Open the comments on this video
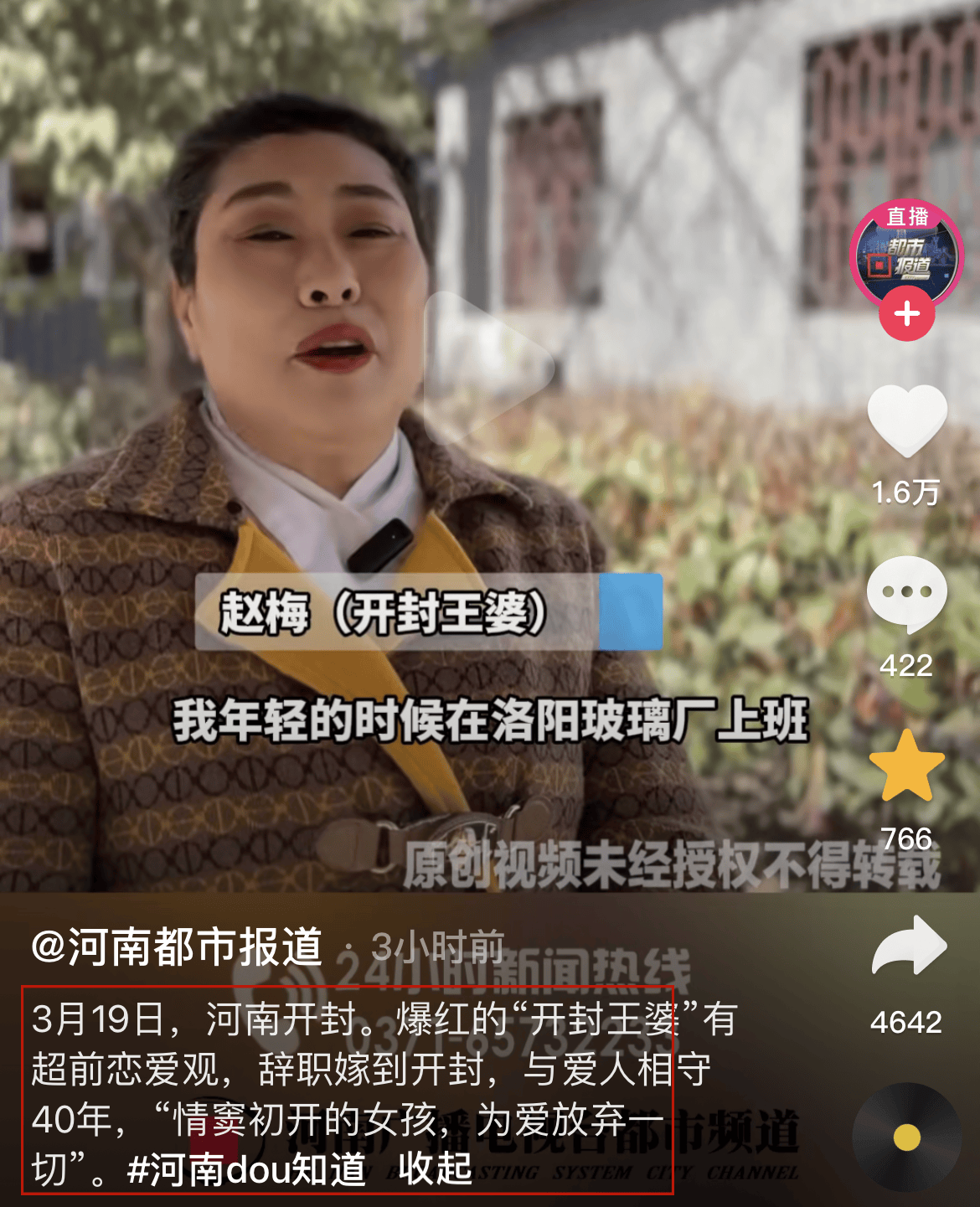The height and width of the screenshot is (1207, 980). (x=906, y=594)
